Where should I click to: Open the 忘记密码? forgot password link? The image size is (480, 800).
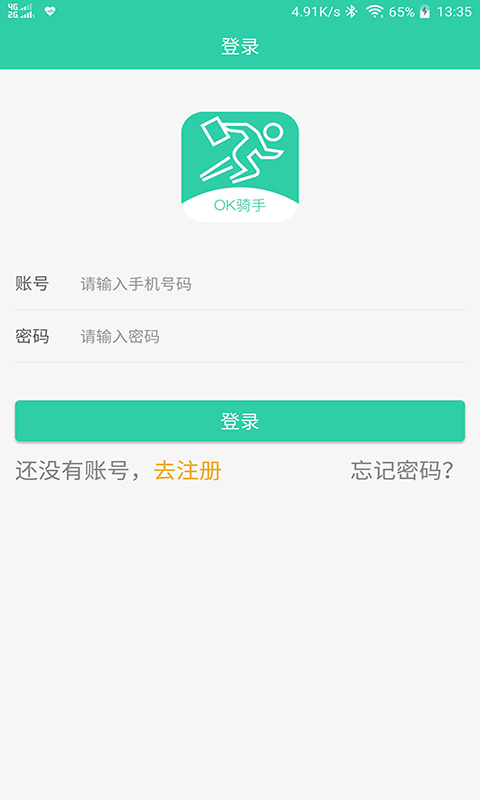point(402,470)
